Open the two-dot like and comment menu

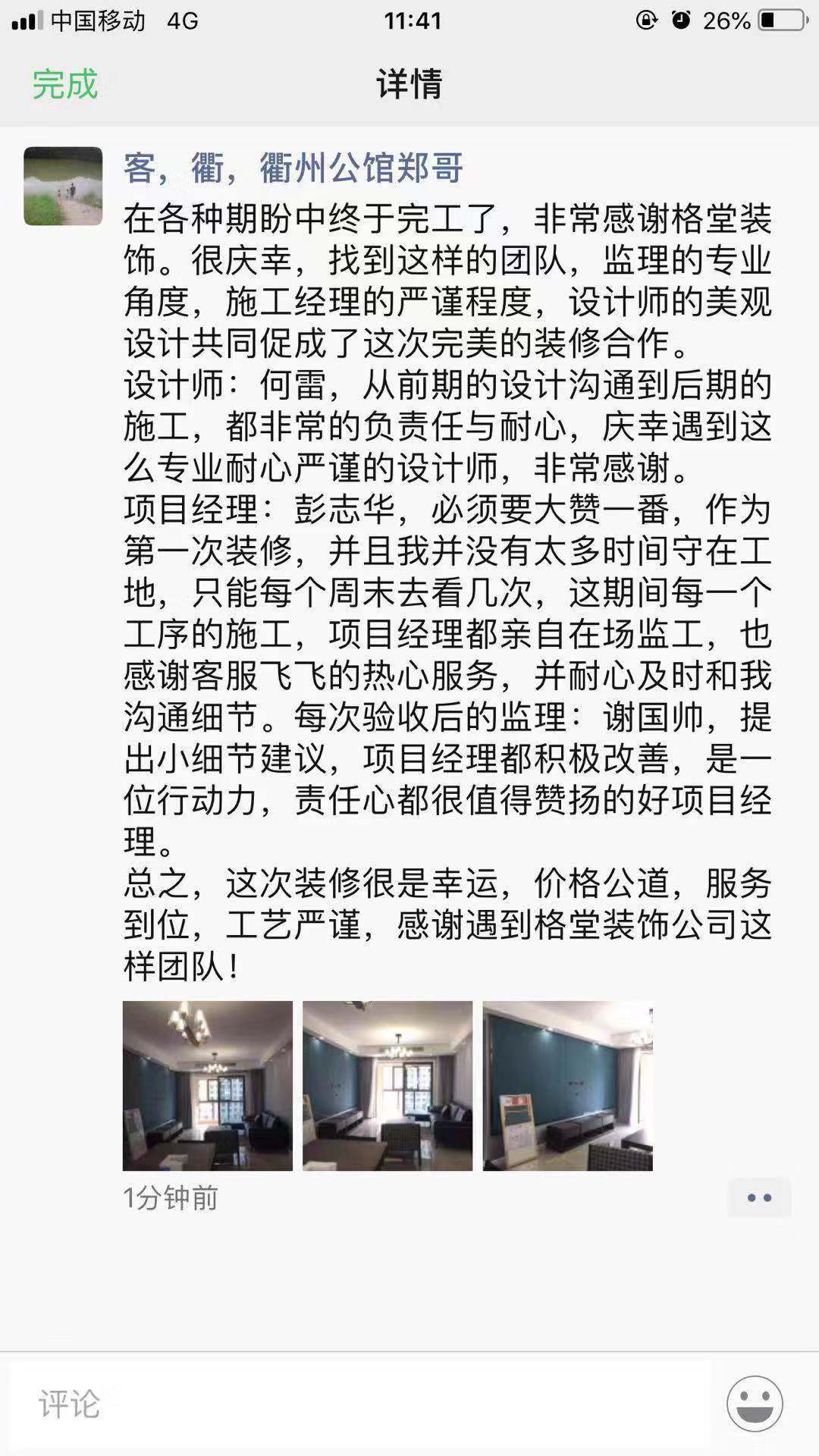[x=759, y=1197]
